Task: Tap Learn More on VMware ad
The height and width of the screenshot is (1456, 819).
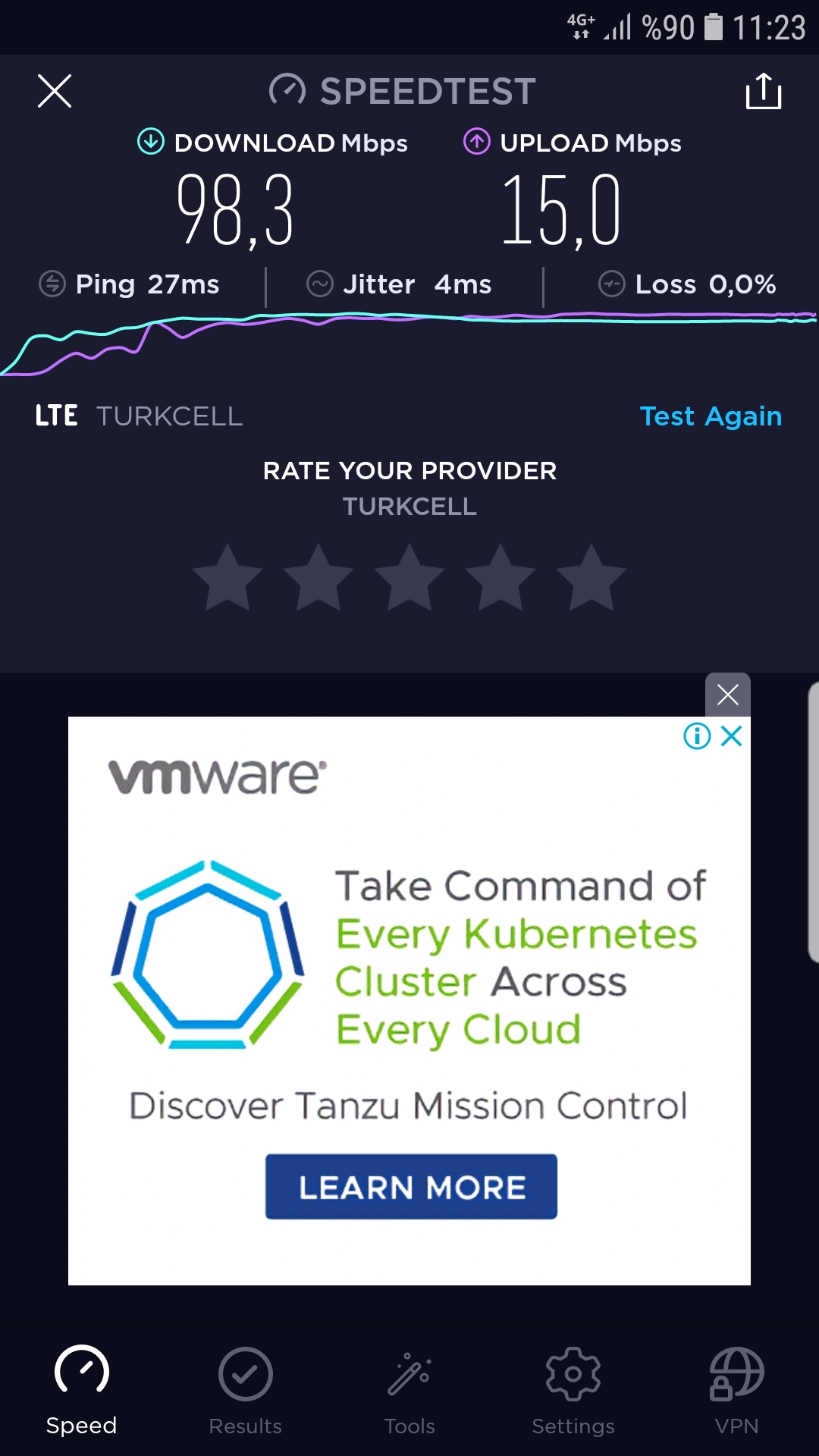Action: [411, 1187]
